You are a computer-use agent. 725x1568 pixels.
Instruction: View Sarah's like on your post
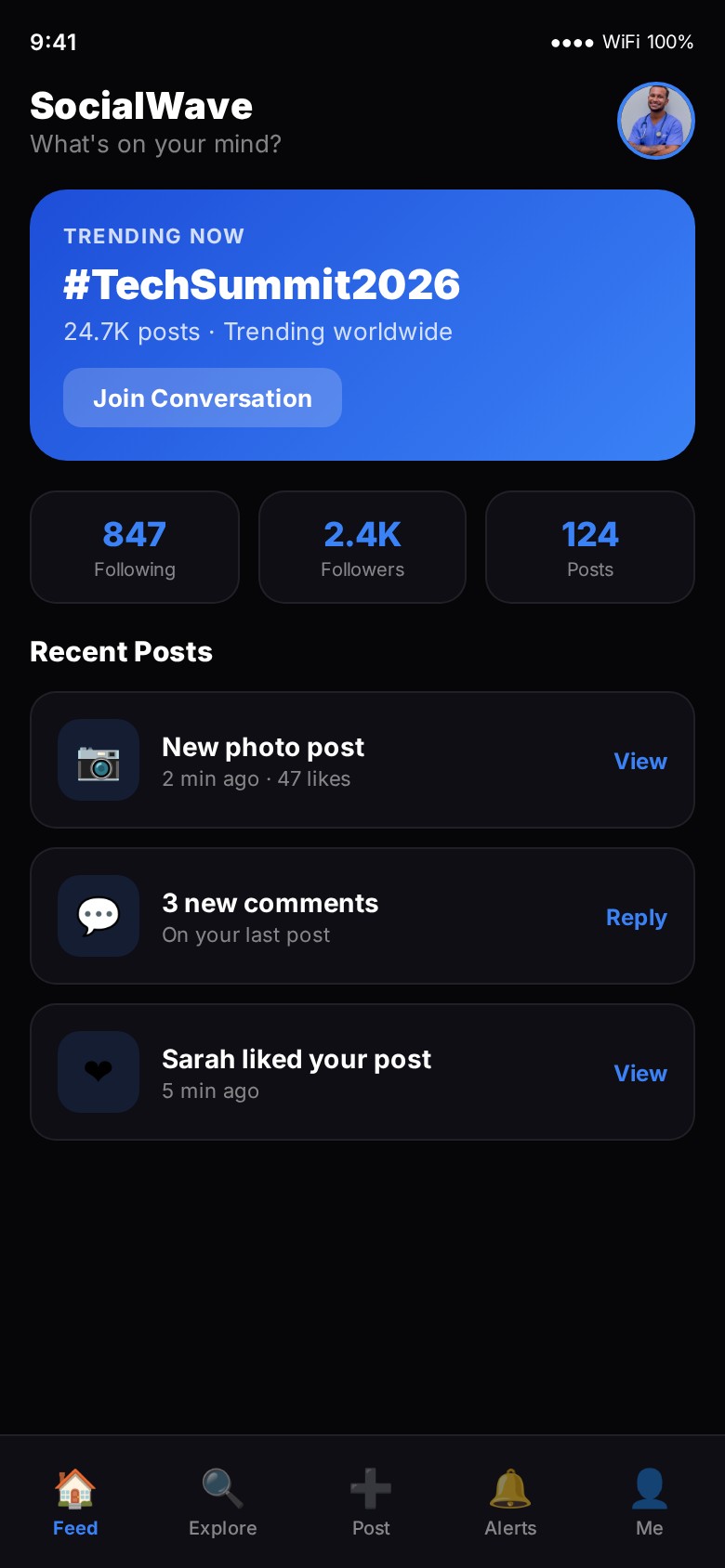[640, 1073]
